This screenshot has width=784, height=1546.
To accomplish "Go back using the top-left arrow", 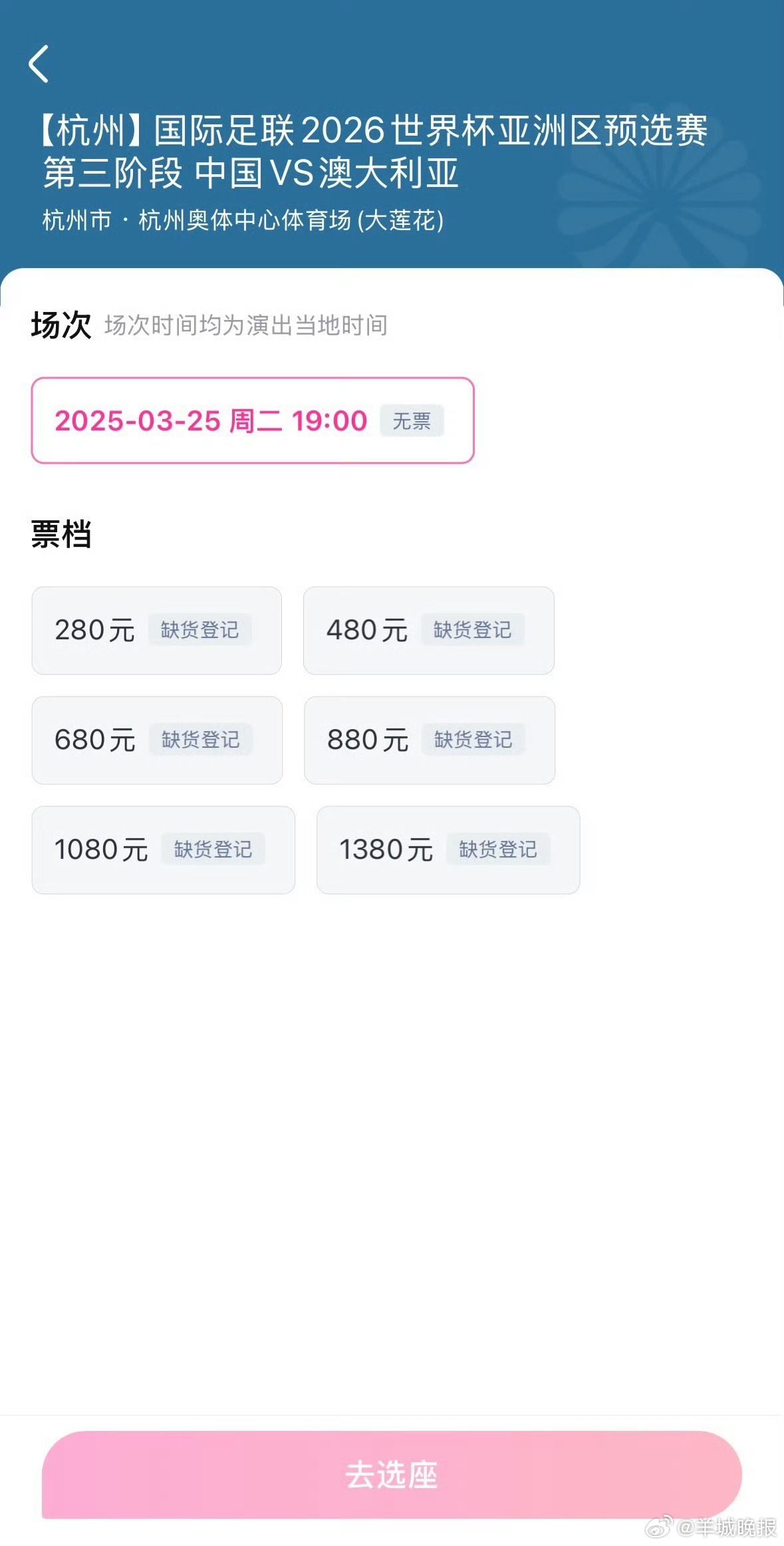I will click(x=39, y=64).
